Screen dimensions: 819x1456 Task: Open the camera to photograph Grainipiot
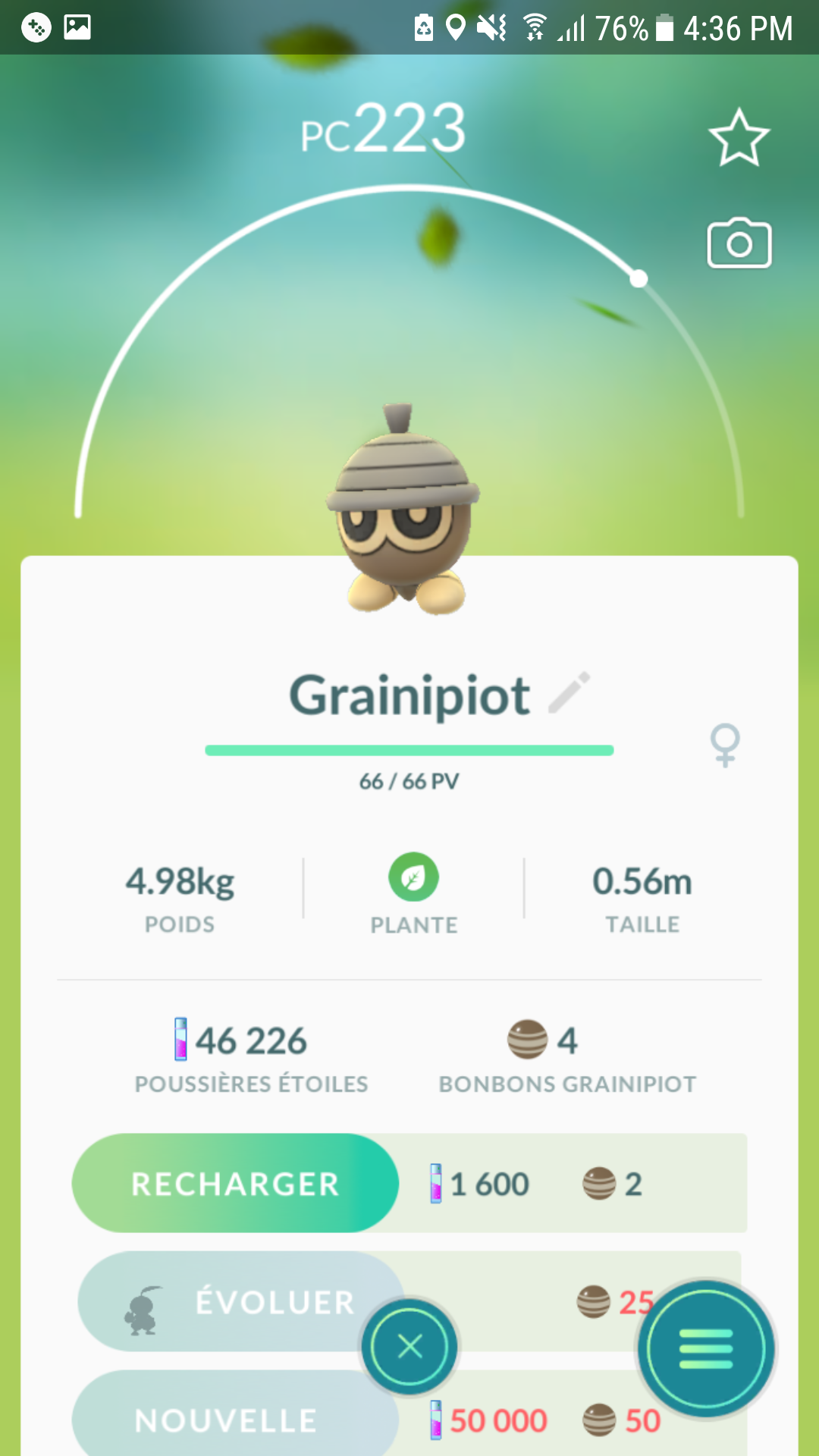point(739,244)
